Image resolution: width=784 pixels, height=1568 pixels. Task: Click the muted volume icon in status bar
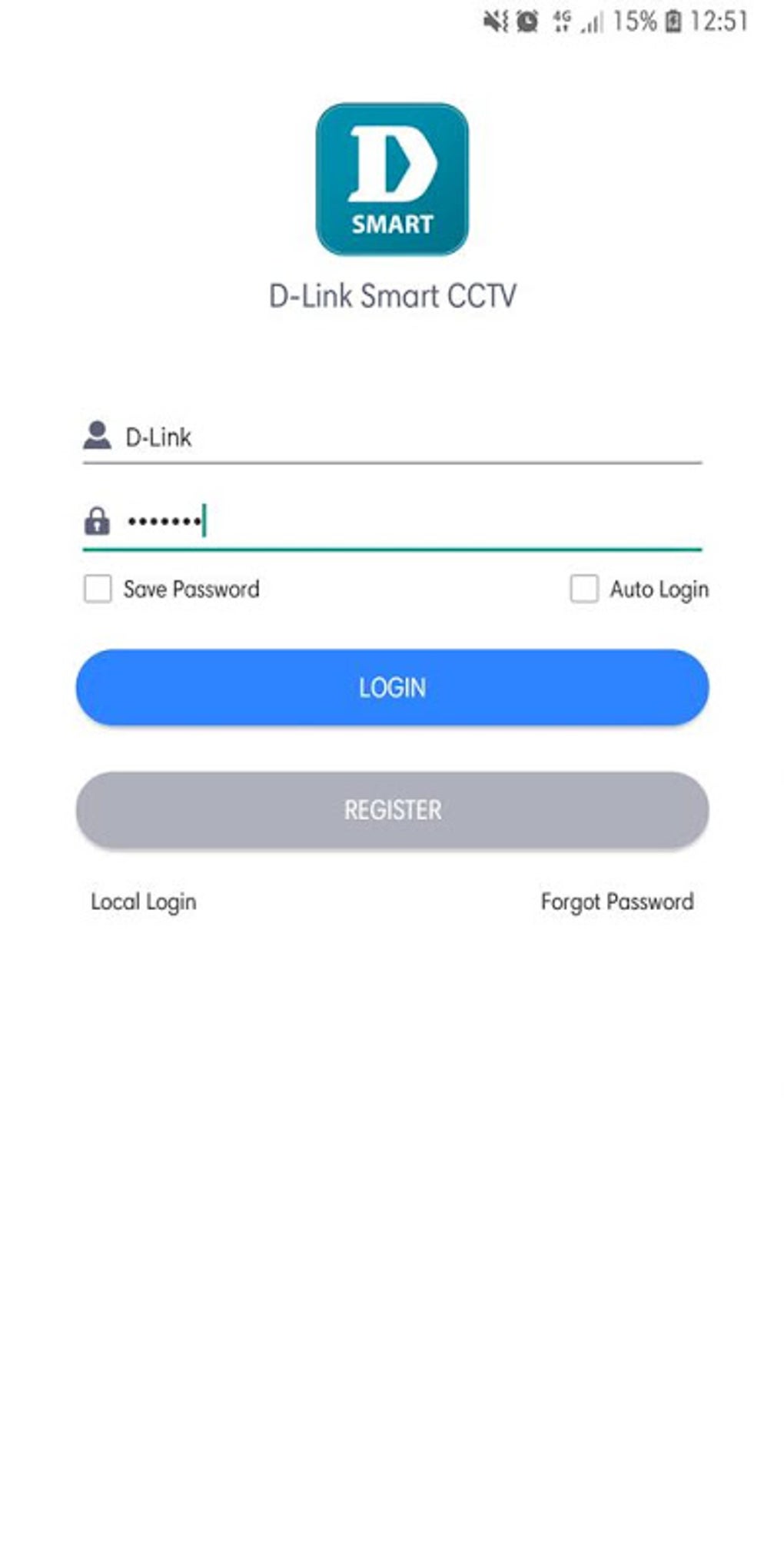[493, 21]
